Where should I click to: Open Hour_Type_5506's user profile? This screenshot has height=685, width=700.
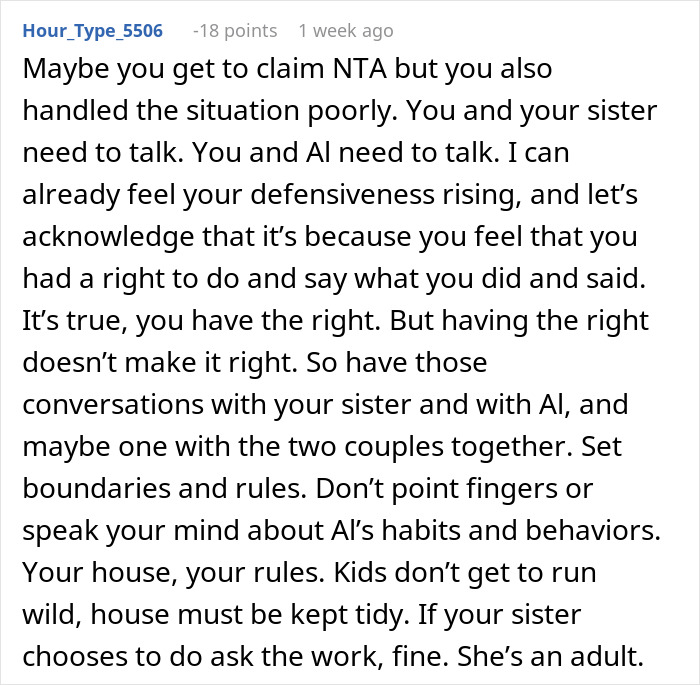click(92, 31)
